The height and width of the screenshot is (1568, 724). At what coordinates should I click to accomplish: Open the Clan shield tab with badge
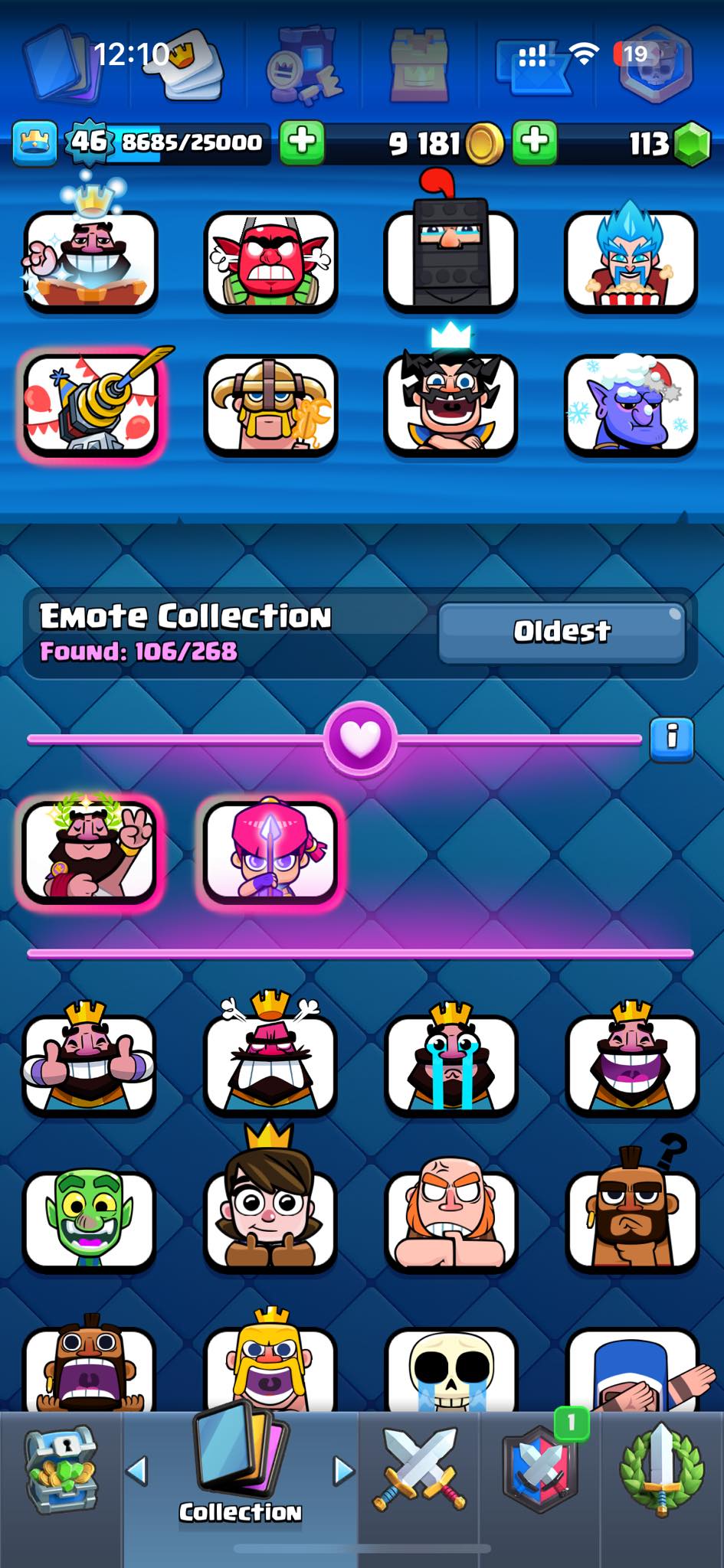pyautogui.click(x=540, y=1467)
